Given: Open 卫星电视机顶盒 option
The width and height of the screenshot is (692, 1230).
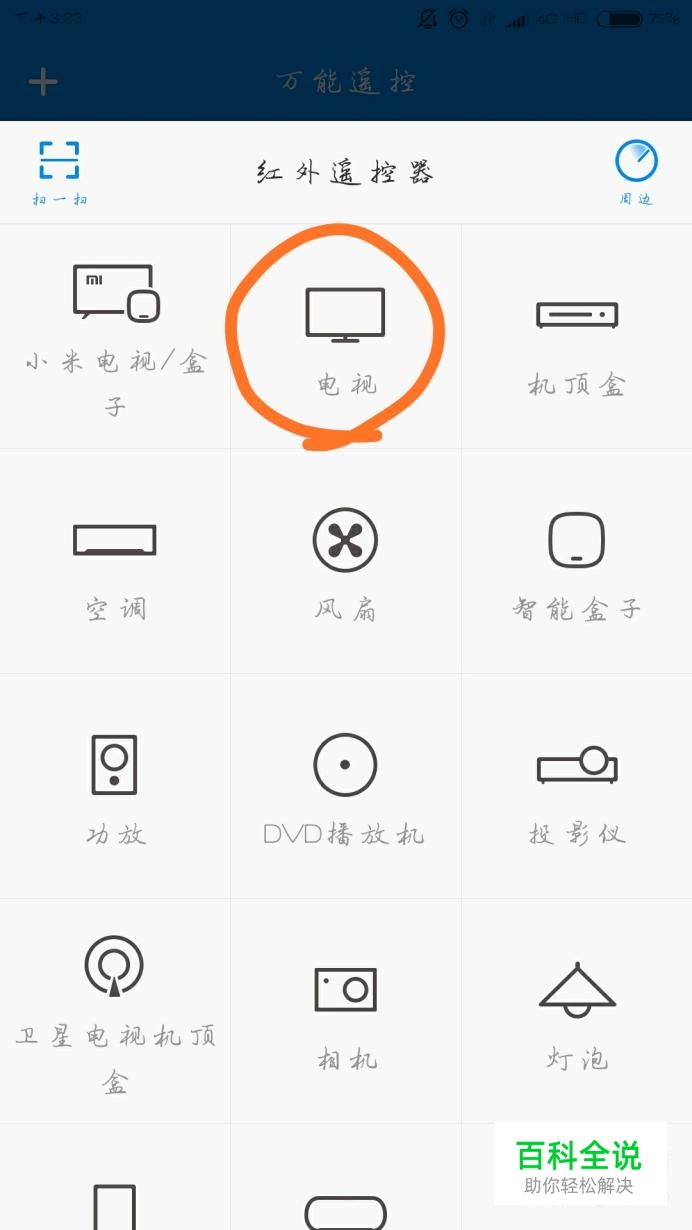Looking at the screenshot, I should pos(115,1011).
